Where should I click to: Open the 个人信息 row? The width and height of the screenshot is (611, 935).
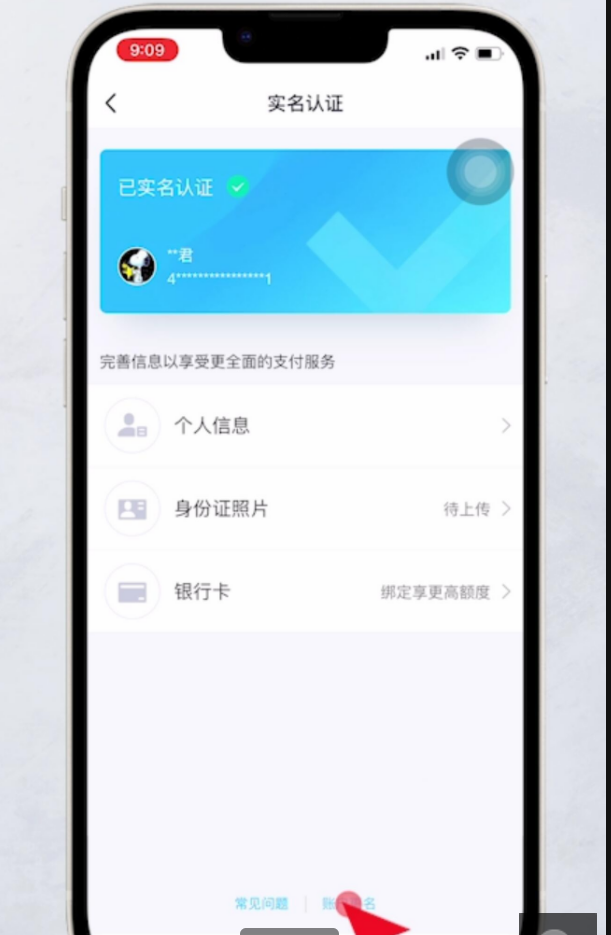tap(305, 426)
